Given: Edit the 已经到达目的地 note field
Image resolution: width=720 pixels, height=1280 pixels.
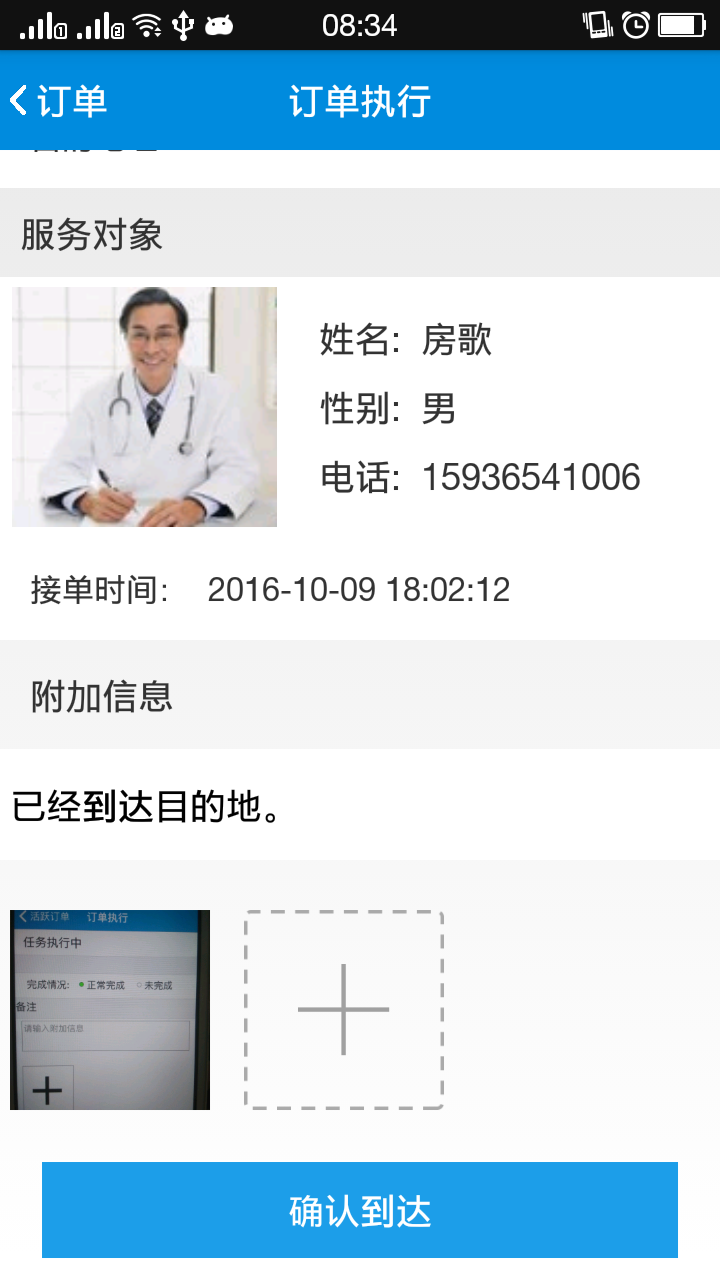Looking at the screenshot, I should [360, 806].
